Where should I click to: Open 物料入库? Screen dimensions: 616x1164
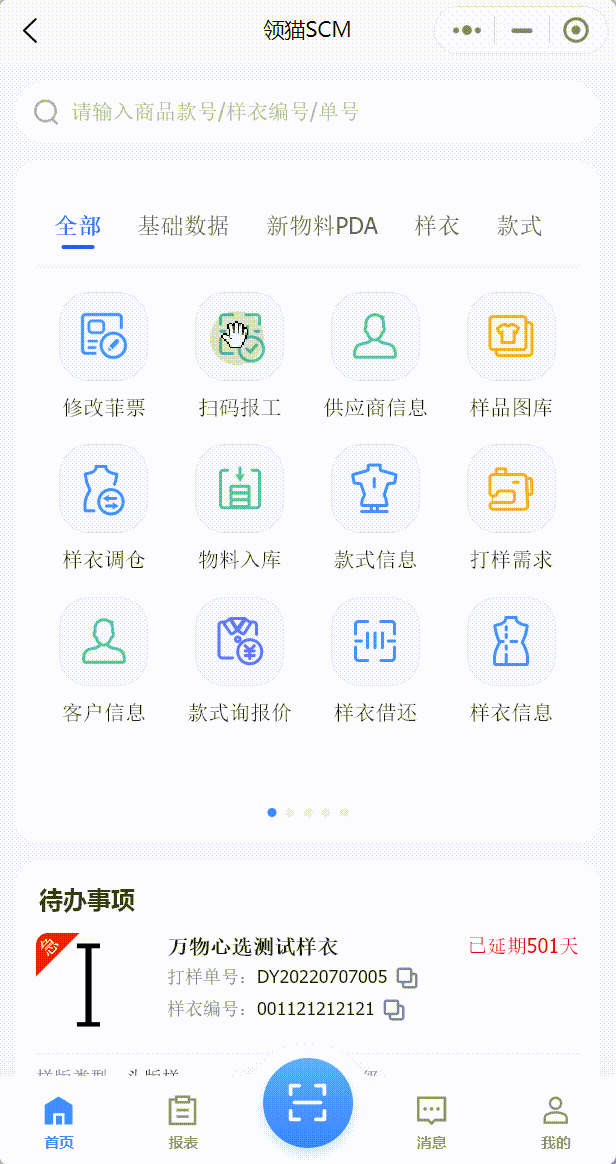click(x=240, y=508)
